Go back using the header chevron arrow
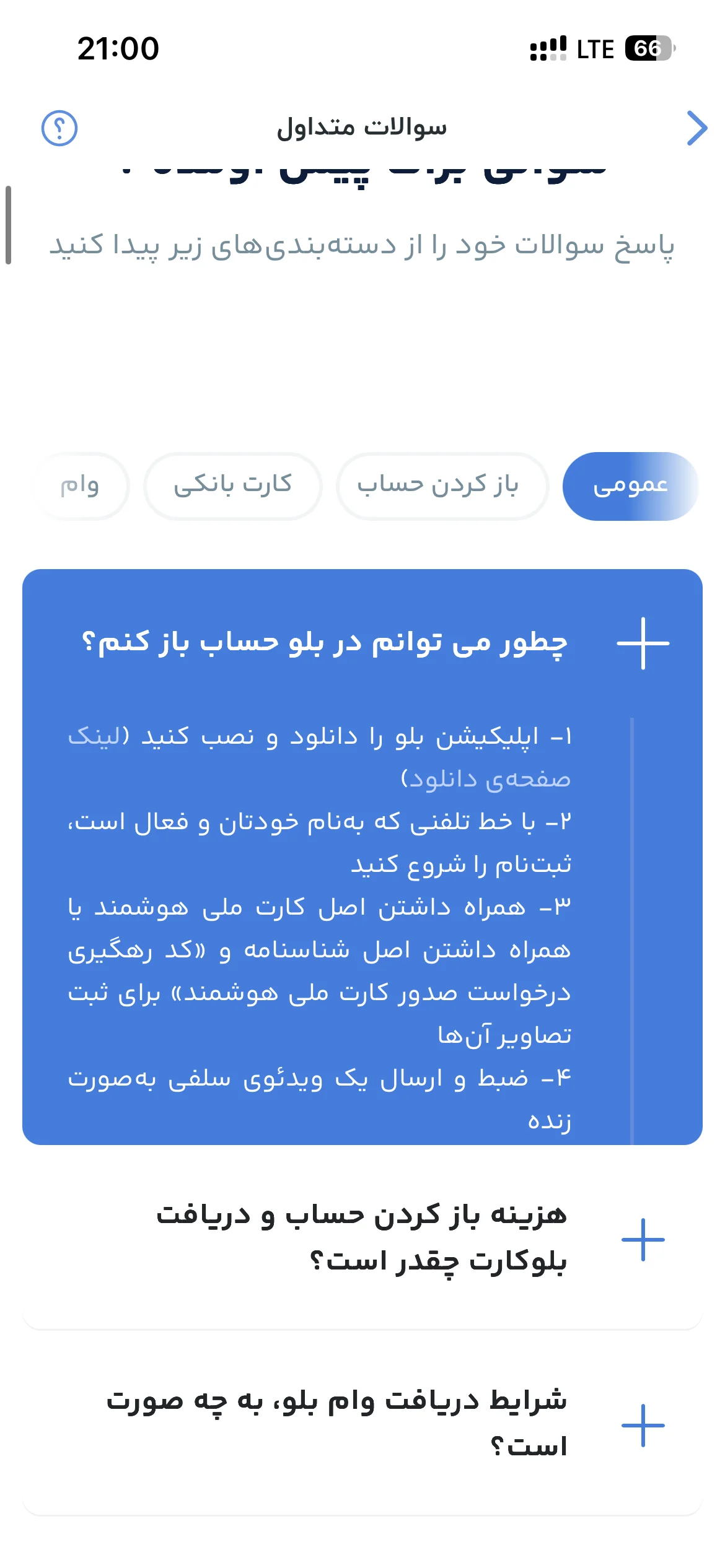The height and width of the screenshot is (1568, 725). [697, 128]
